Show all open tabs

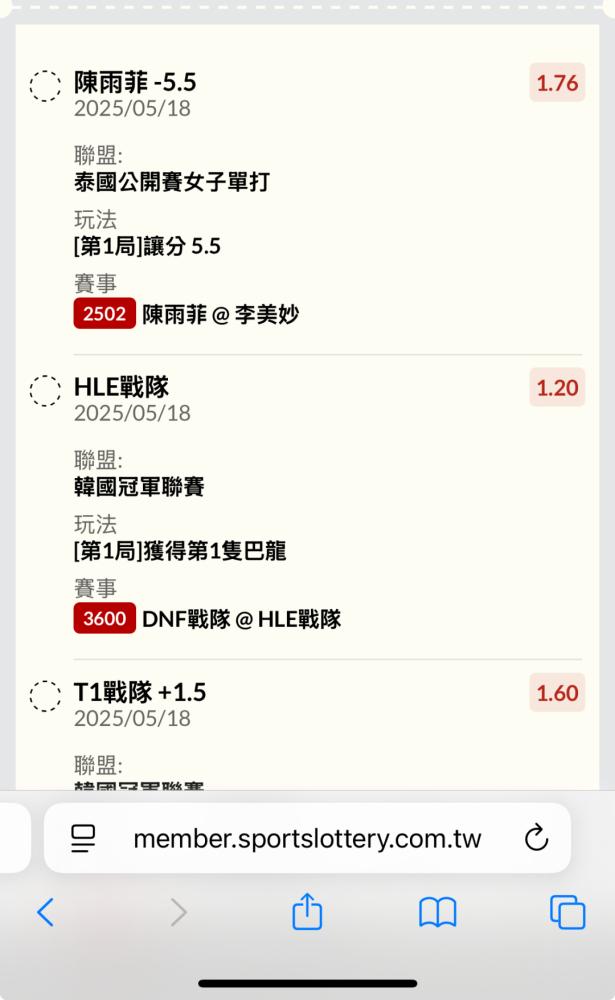pos(567,912)
